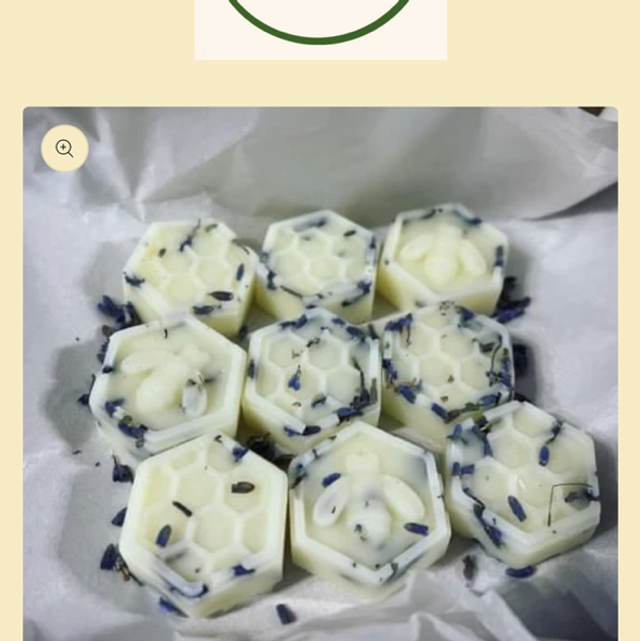Viewport: 640px width, 641px height.
Task: Tap the zoom magnifier icon on the photo
Action: coord(65,149)
